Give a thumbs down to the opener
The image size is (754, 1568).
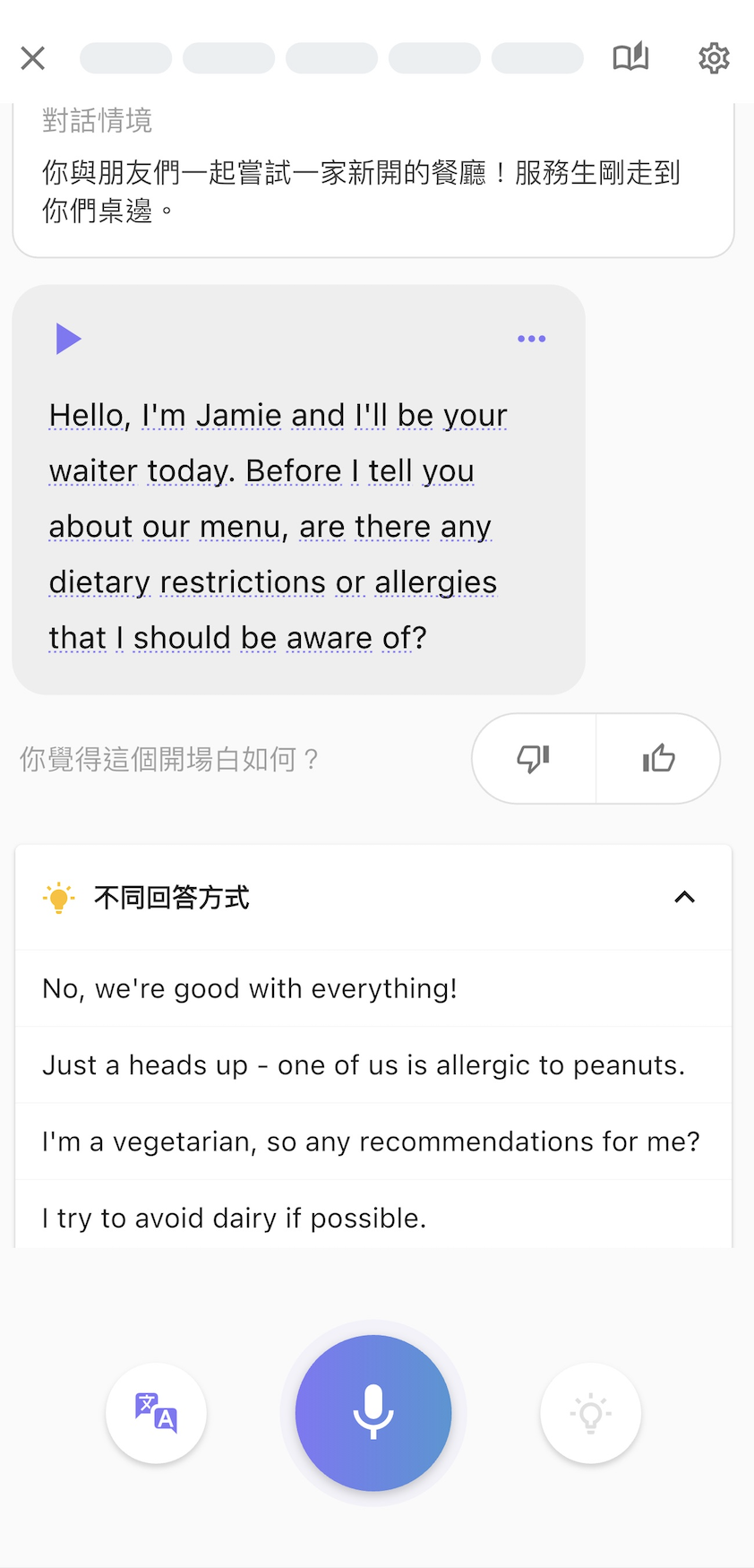coord(533,758)
